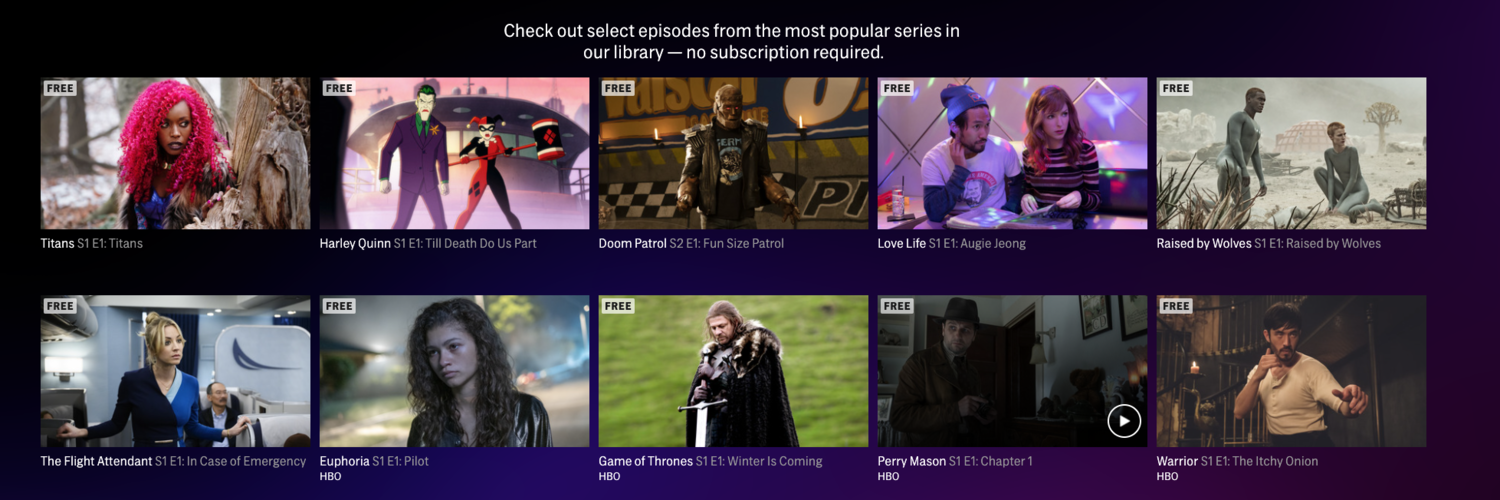Open the Titans S1 E1 episode tile
This screenshot has width=1500, height=500.
175,153
